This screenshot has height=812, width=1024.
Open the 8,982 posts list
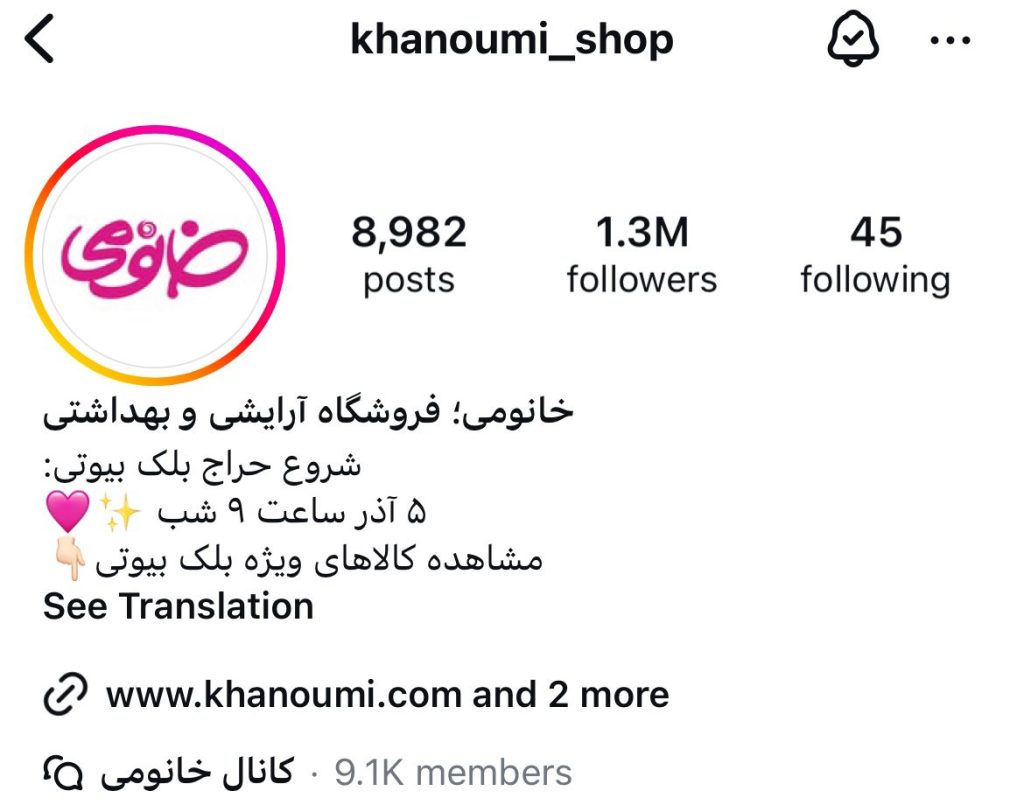408,255
